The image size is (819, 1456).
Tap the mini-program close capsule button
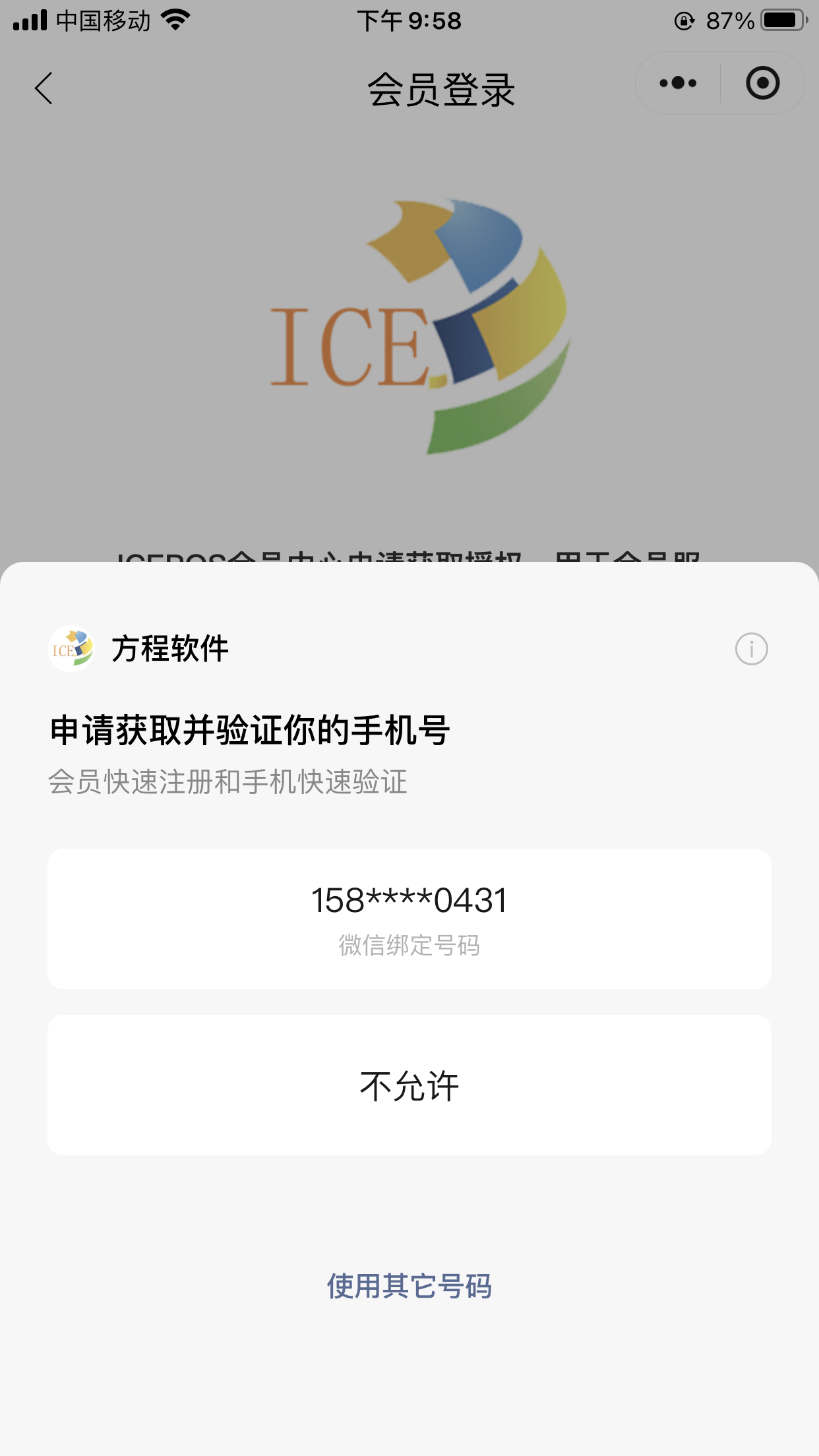click(762, 82)
